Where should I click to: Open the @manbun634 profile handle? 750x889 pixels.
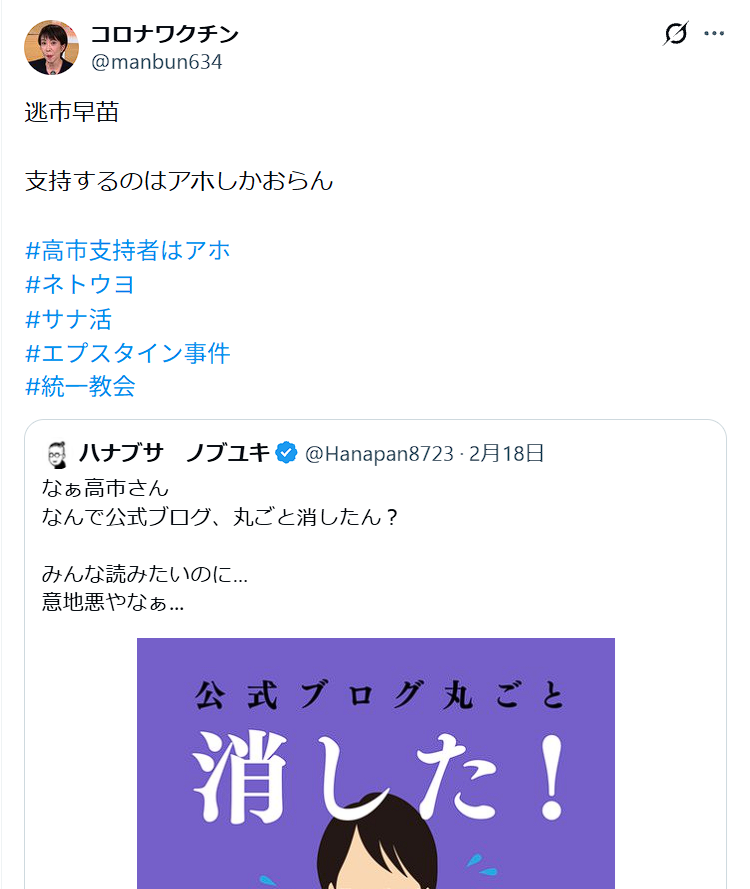tap(156, 62)
